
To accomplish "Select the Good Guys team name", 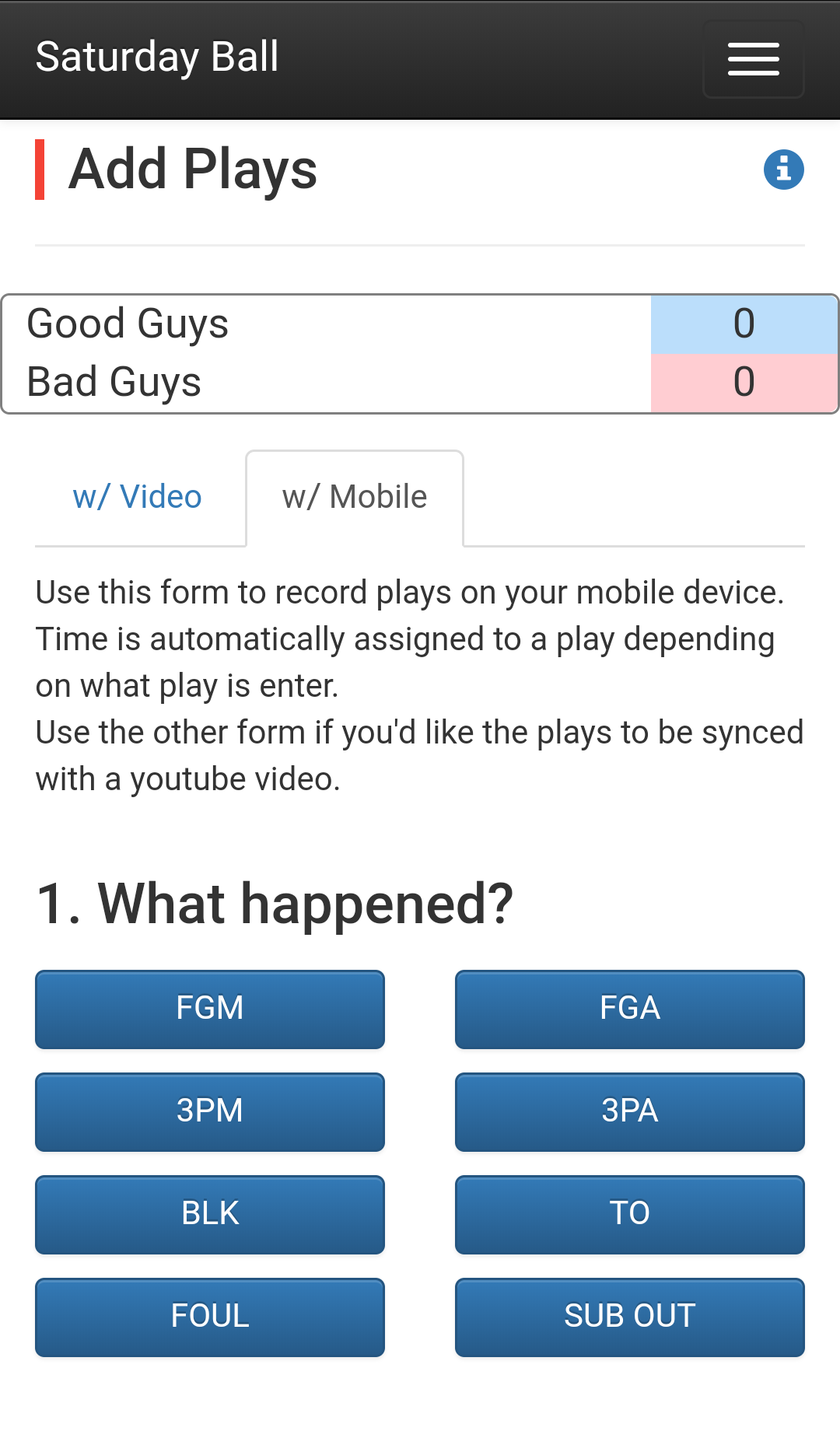I will pyautogui.click(x=127, y=324).
